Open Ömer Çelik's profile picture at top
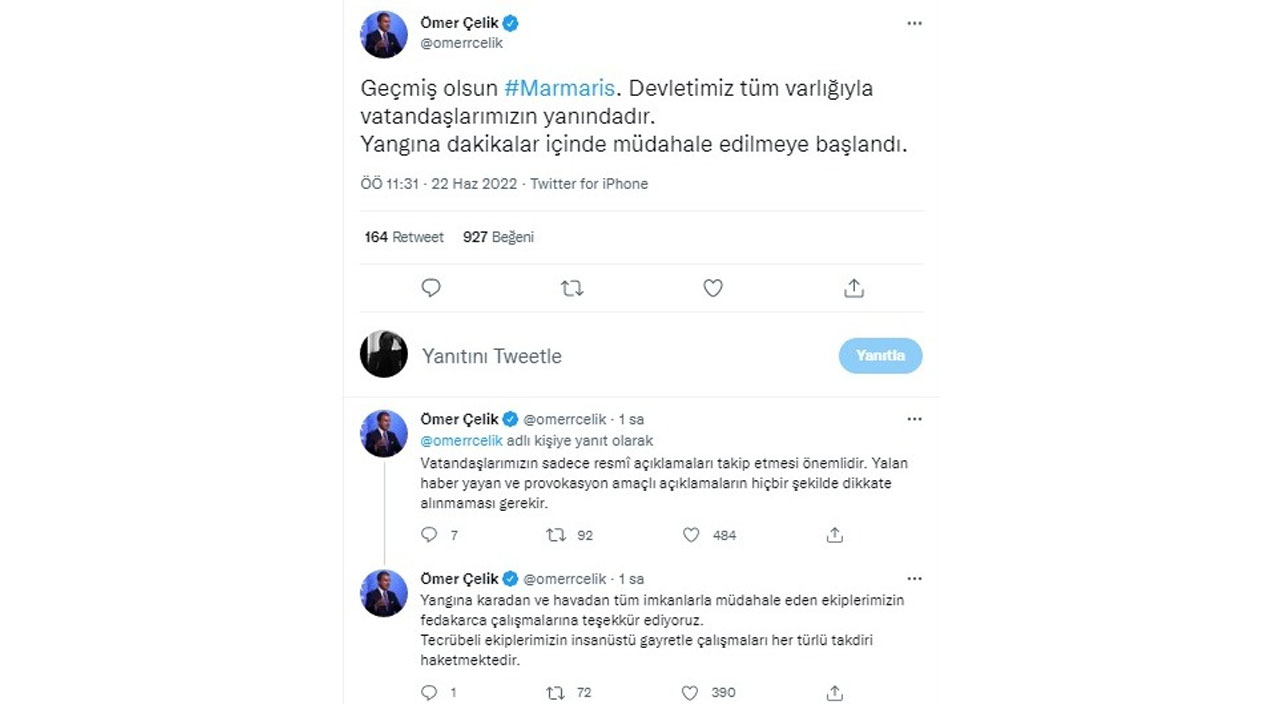Image resolution: width=1280 pixels, height=704 pixels. (x=384, y=35)
